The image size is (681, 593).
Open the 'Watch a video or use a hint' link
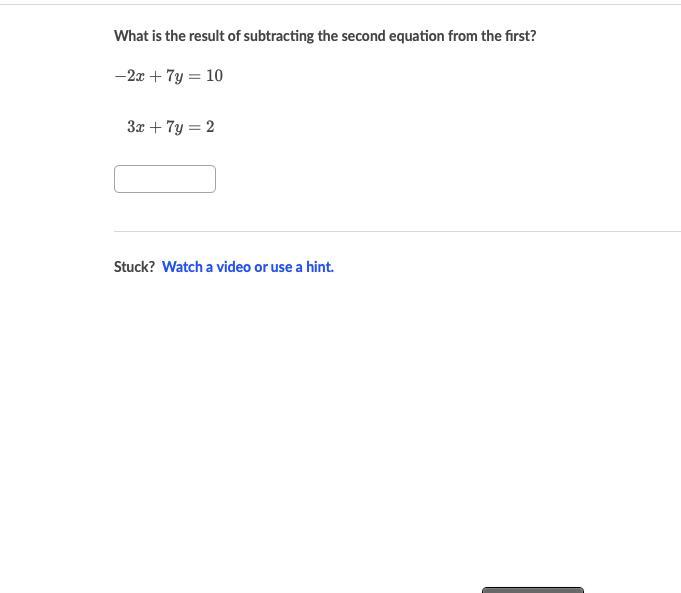coord(247,267)
